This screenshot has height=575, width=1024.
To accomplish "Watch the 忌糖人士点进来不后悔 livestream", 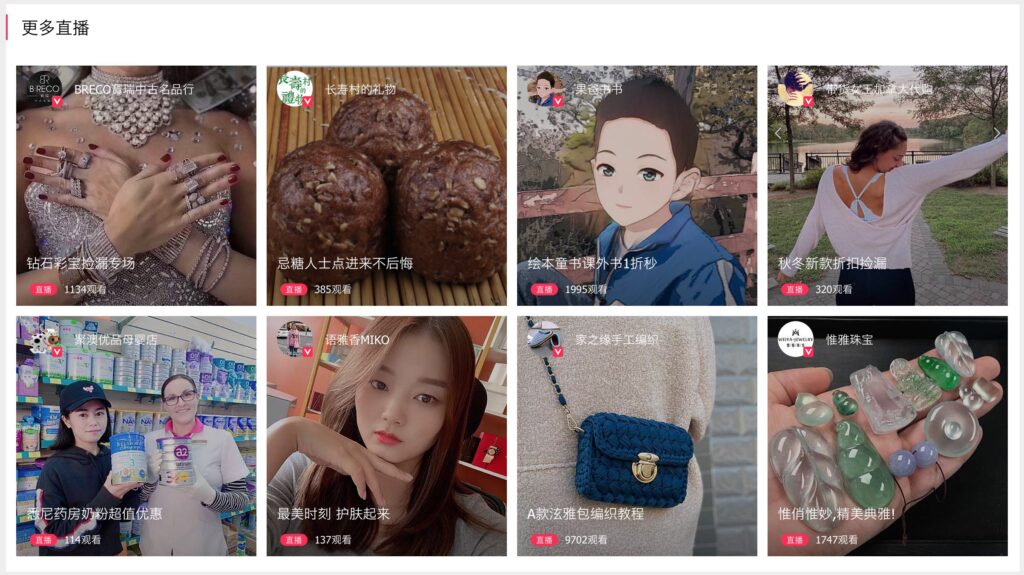I will [386, 186].
